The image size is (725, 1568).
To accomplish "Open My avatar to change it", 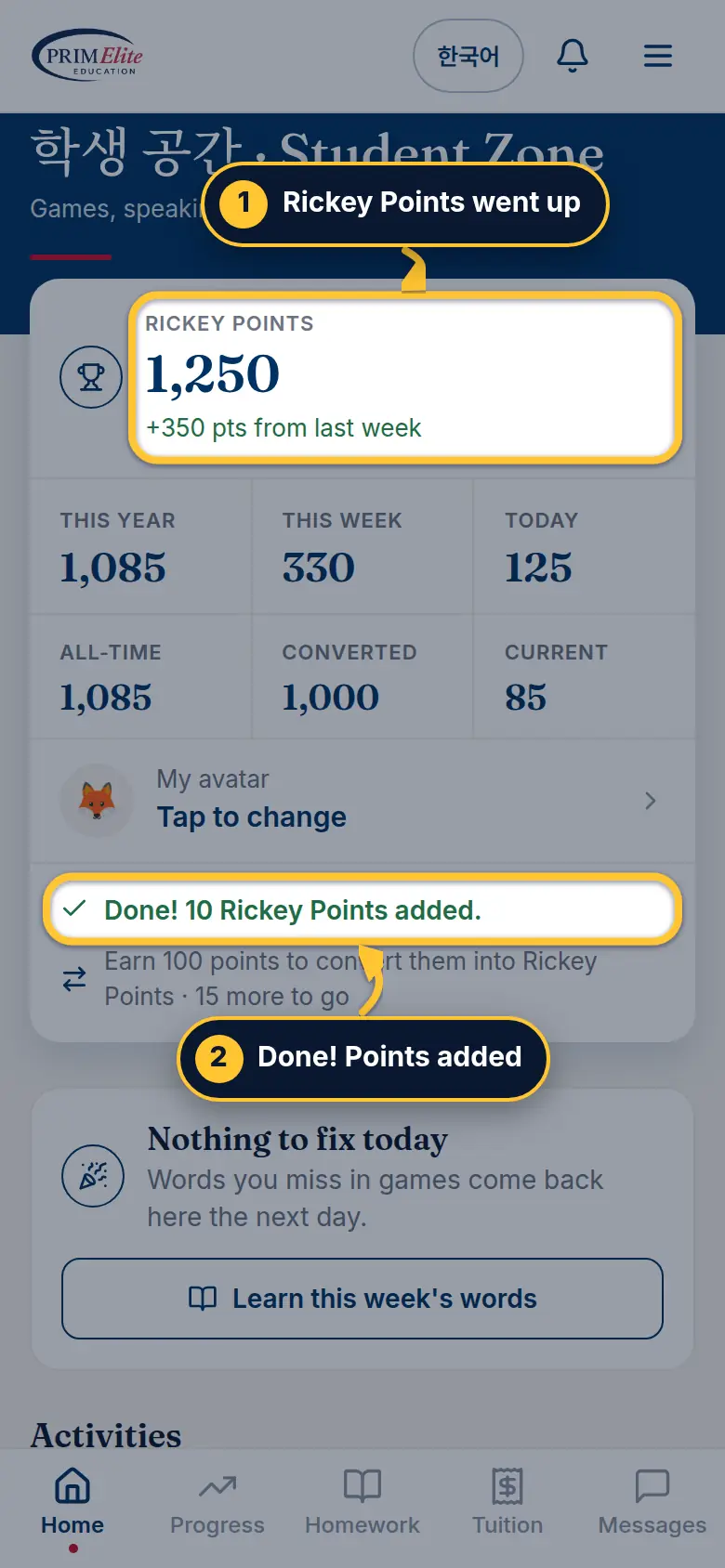I will point(362,800).
